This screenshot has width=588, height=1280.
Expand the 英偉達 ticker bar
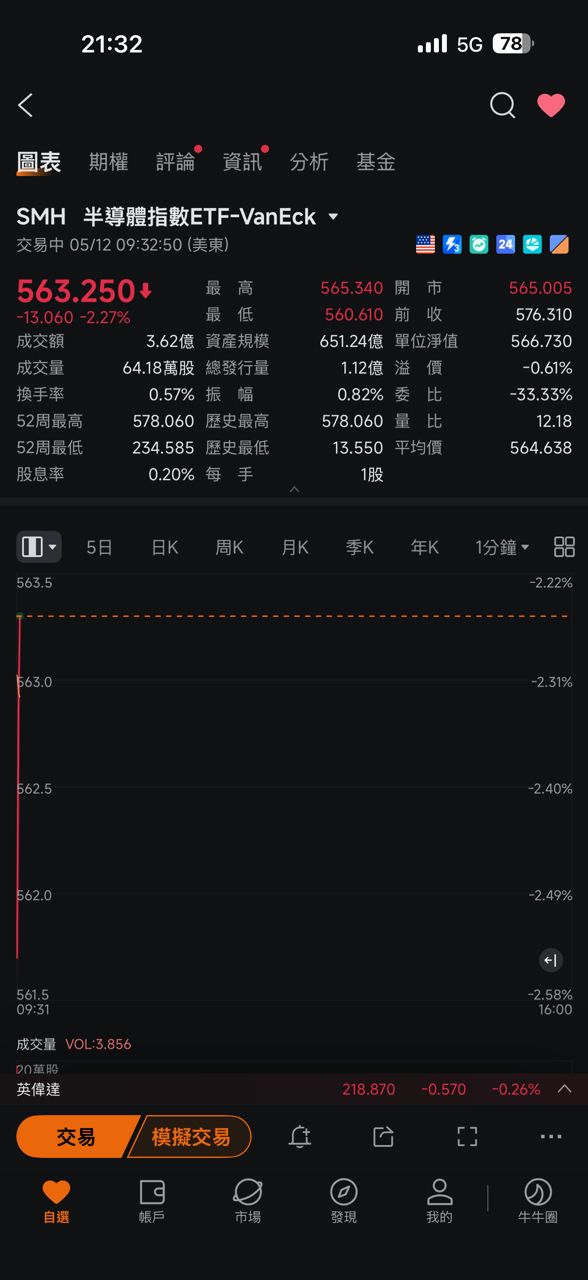[x=565, y=1089]
